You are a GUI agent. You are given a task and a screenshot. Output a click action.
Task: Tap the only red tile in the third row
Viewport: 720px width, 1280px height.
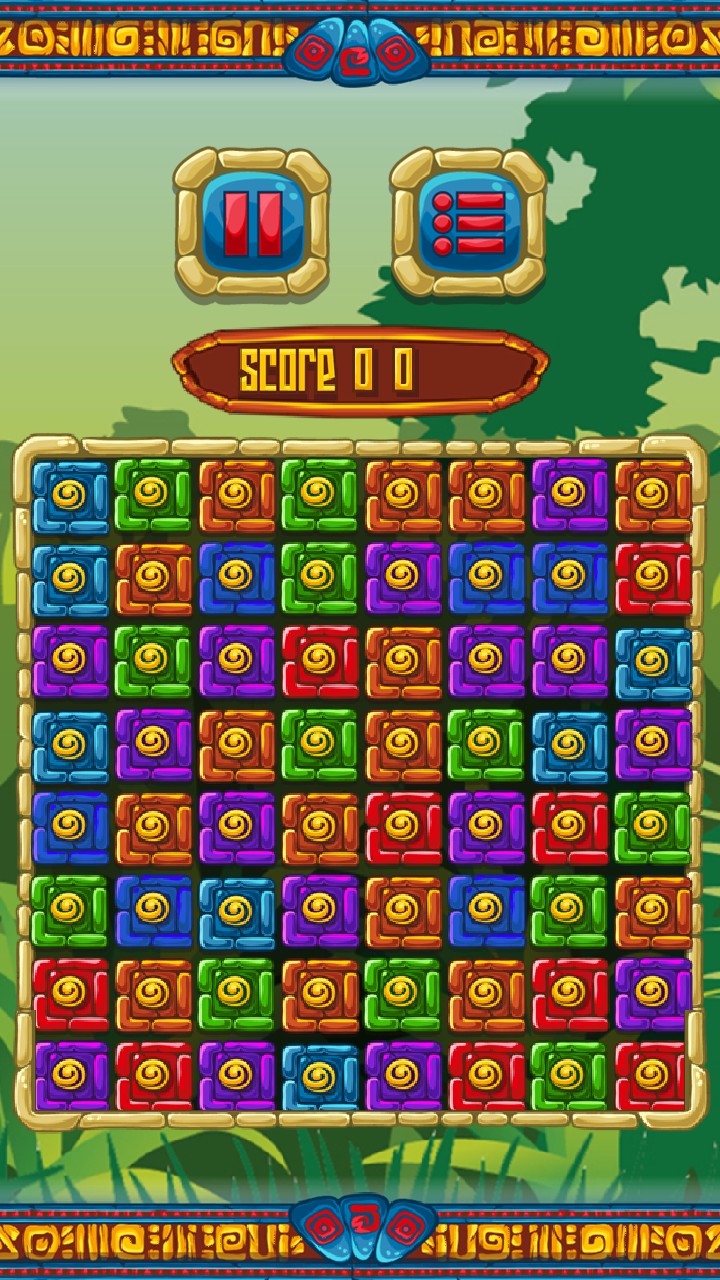(x=319, y=662)
